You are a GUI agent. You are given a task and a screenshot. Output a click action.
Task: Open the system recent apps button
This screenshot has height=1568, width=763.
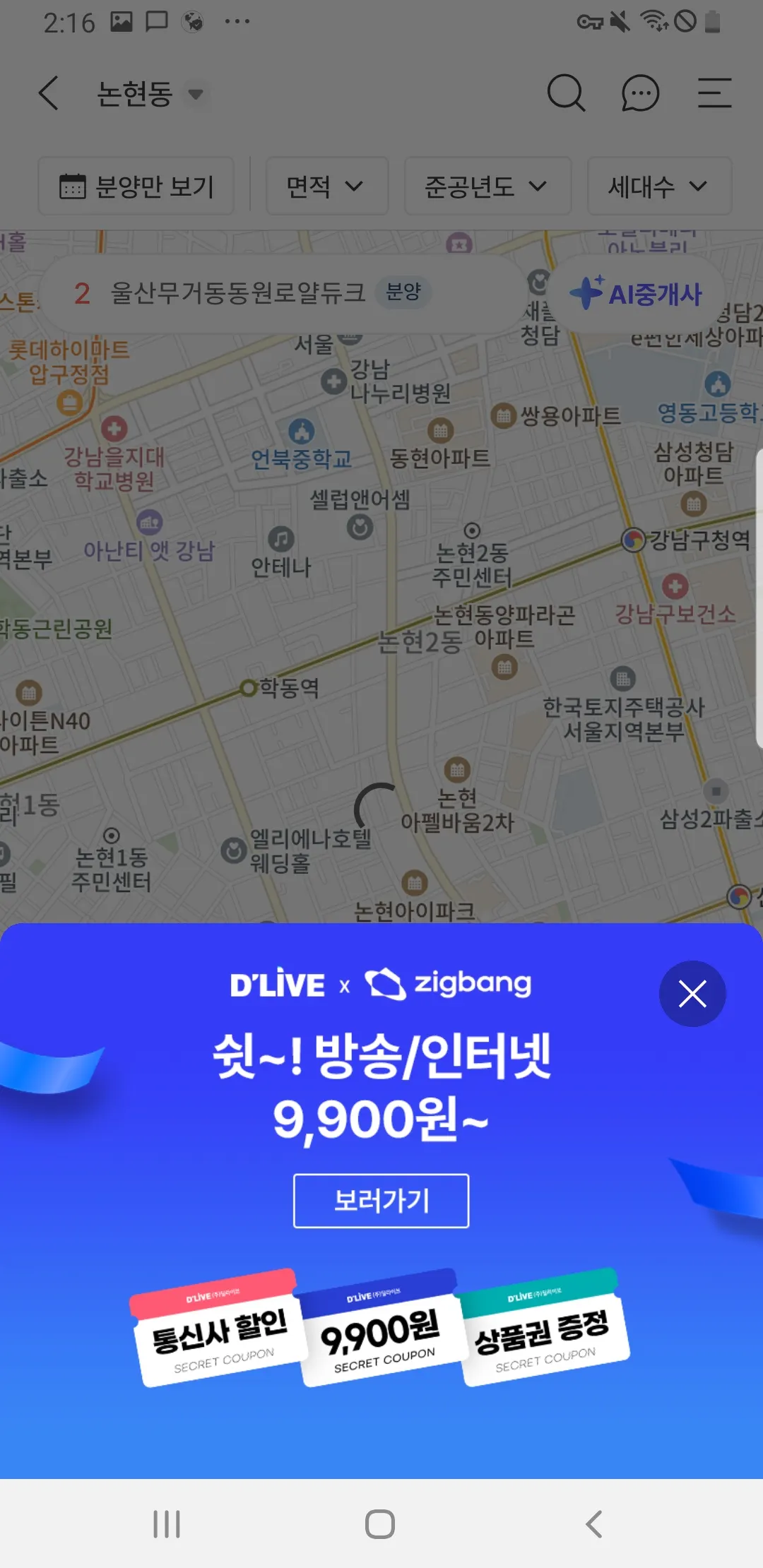[167, 1524]
